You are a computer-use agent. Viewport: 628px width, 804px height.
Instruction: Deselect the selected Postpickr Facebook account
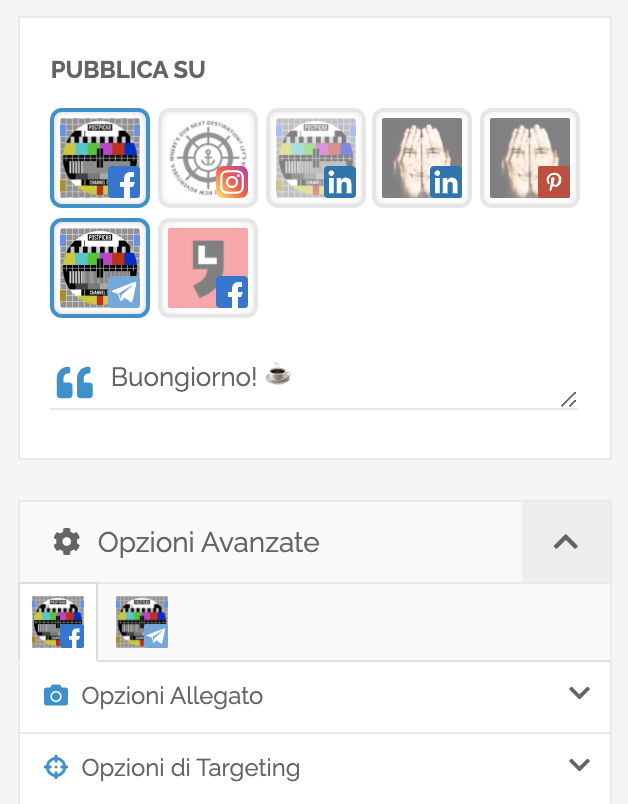(x=100, y=158)
